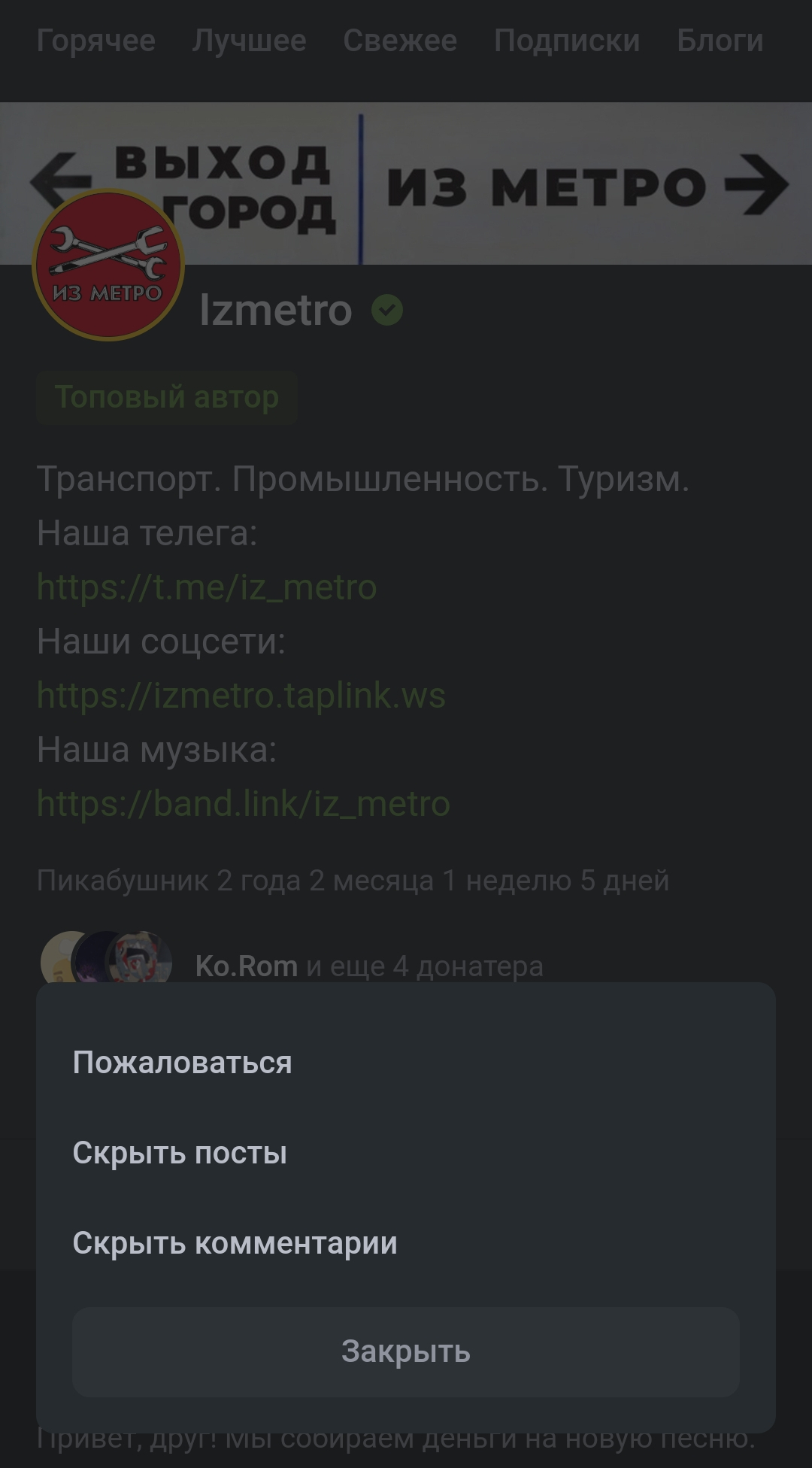Select Пожаловаться to report the user
Screen dimensions: 812x1468
[x=406, y=1063]
